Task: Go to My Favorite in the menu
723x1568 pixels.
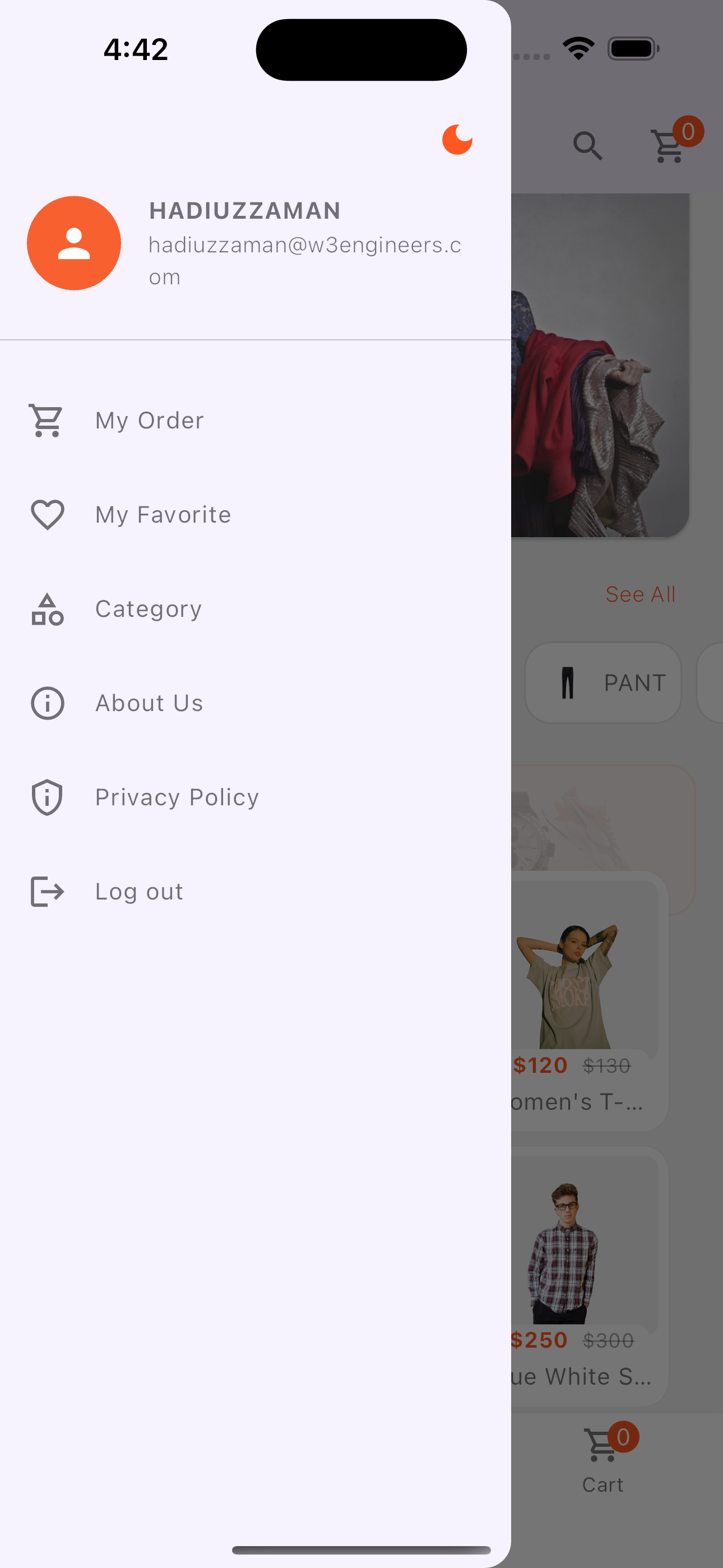Action: (163, 514)
